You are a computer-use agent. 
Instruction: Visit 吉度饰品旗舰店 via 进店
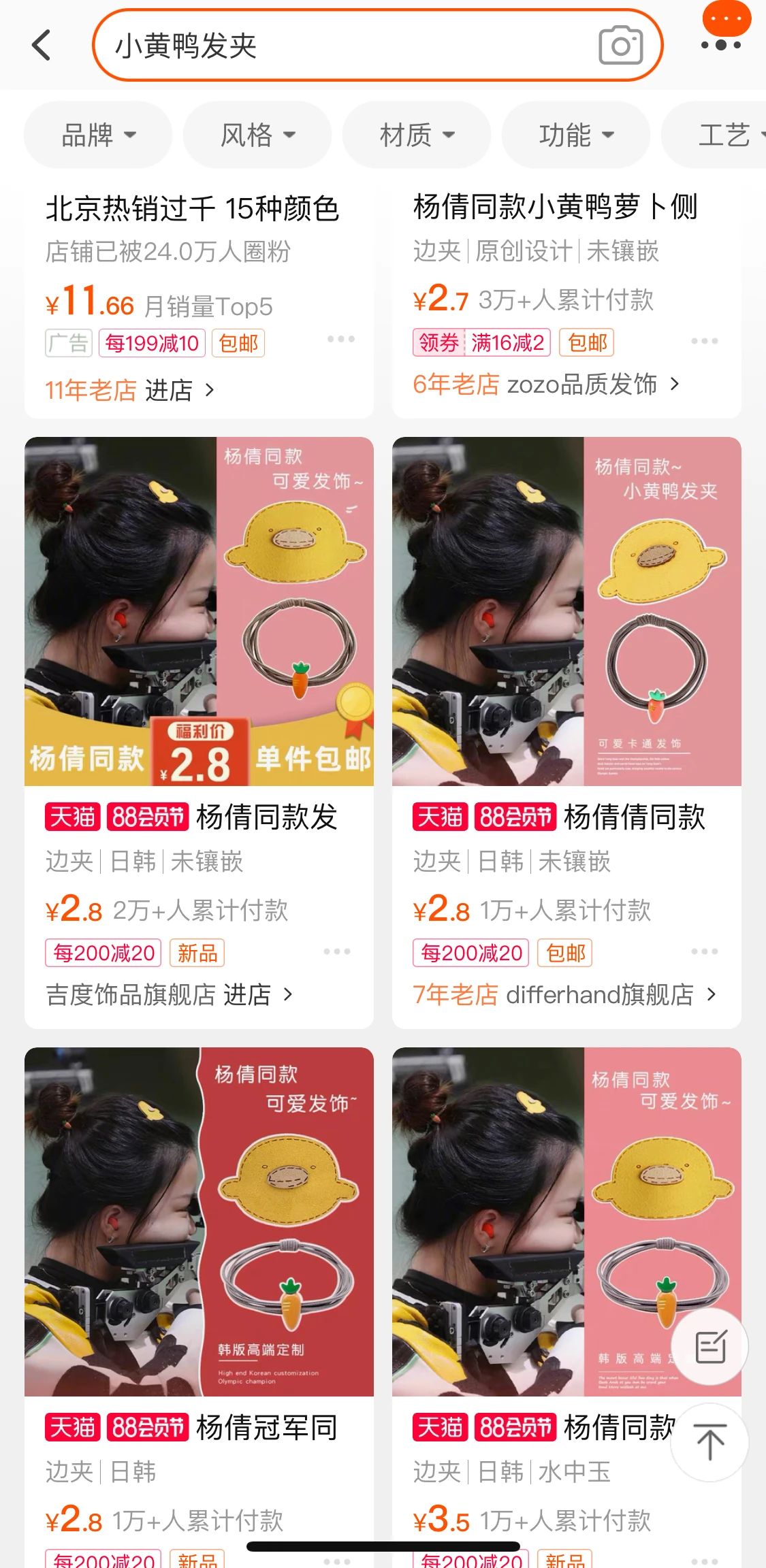[x=169, y=994]
